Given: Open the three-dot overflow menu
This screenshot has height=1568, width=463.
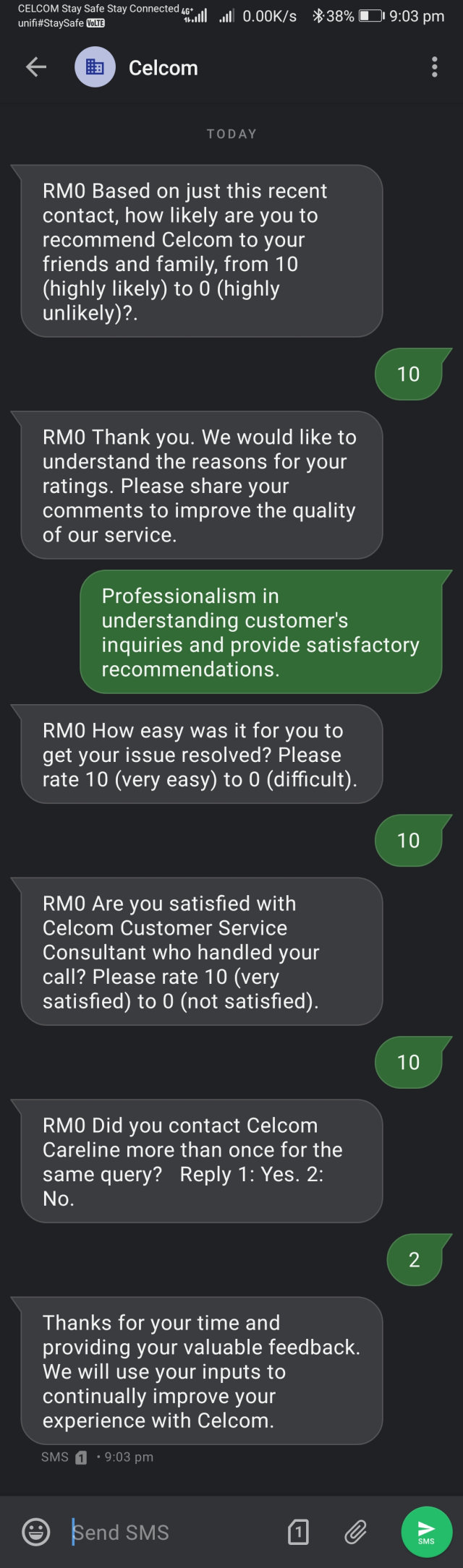Looking at the screenshot, I should pyautogui.click(x=434, y=67).
